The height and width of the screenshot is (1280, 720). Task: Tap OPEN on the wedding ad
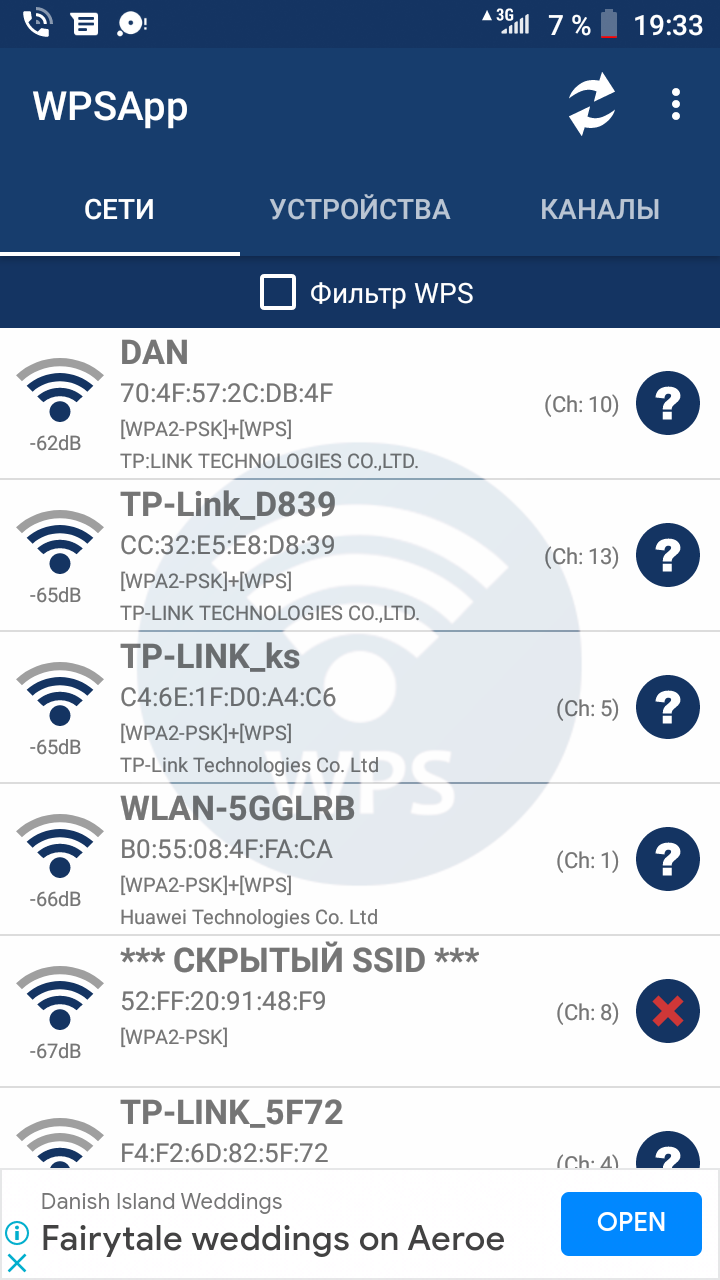[631, 1223]
